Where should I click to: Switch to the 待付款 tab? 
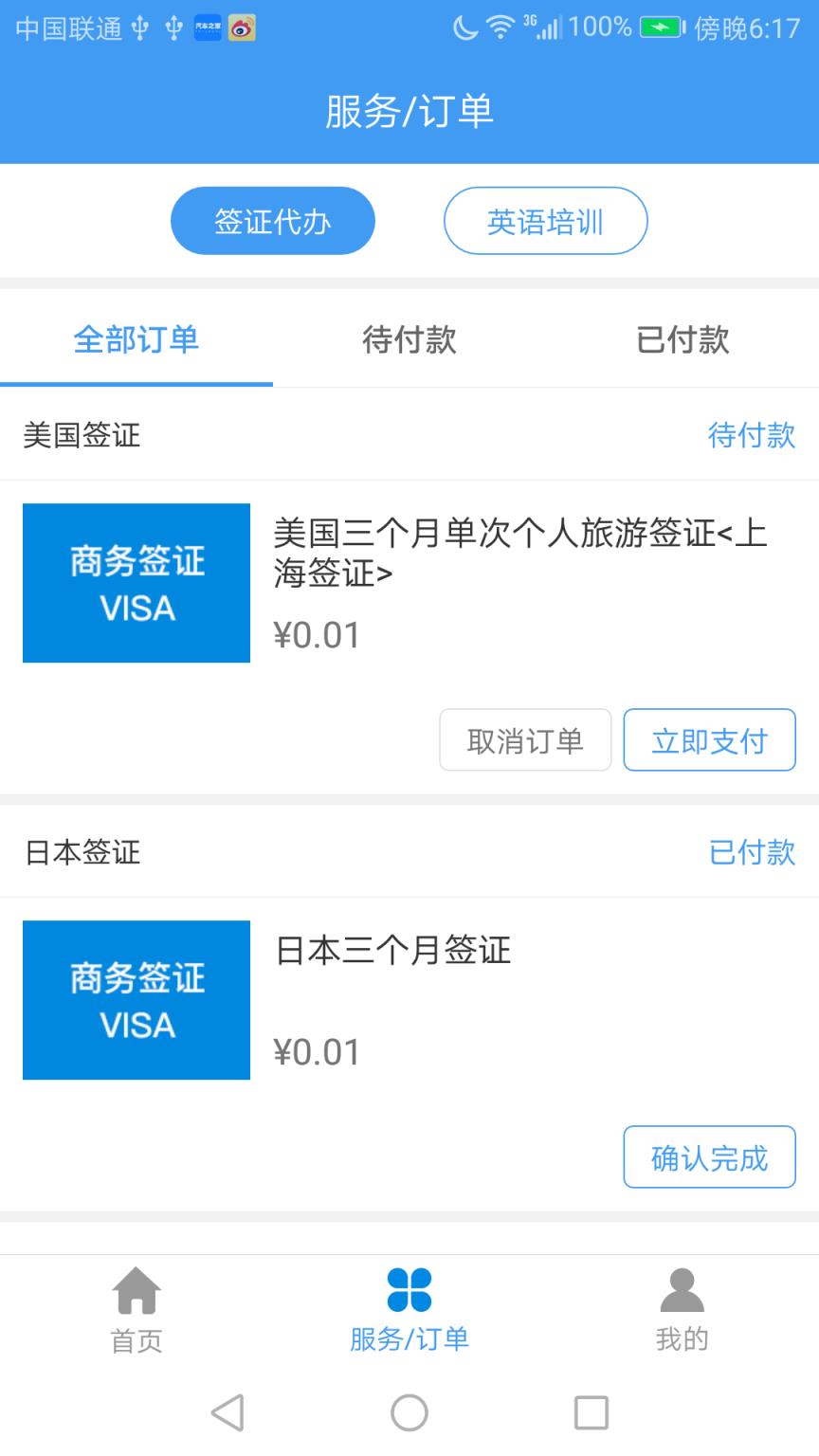tap(408, 341)
